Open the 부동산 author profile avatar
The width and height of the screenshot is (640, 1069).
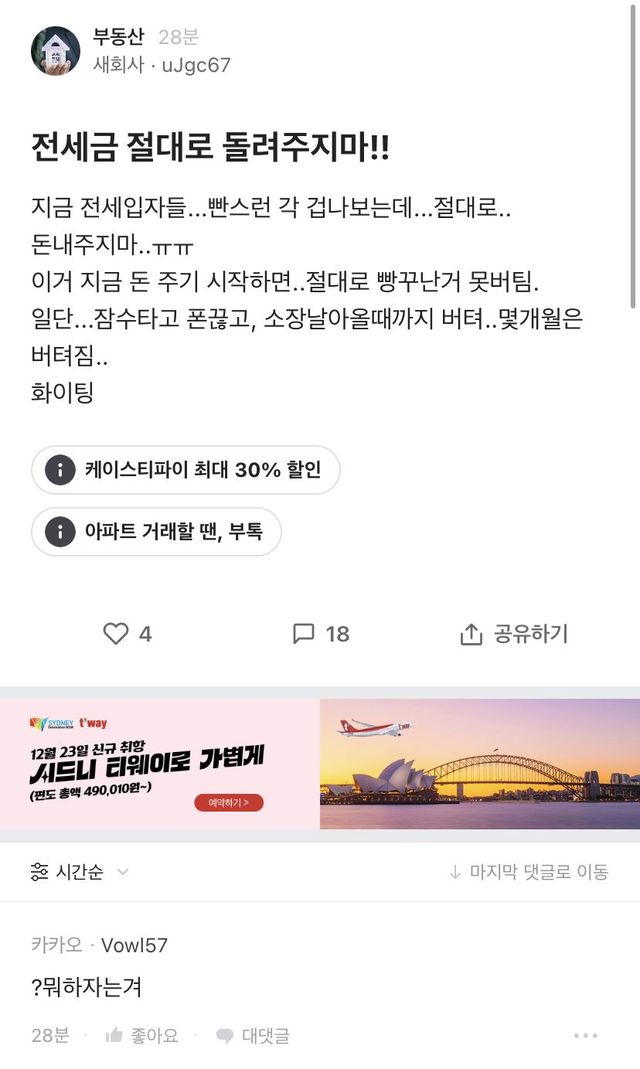55,51
